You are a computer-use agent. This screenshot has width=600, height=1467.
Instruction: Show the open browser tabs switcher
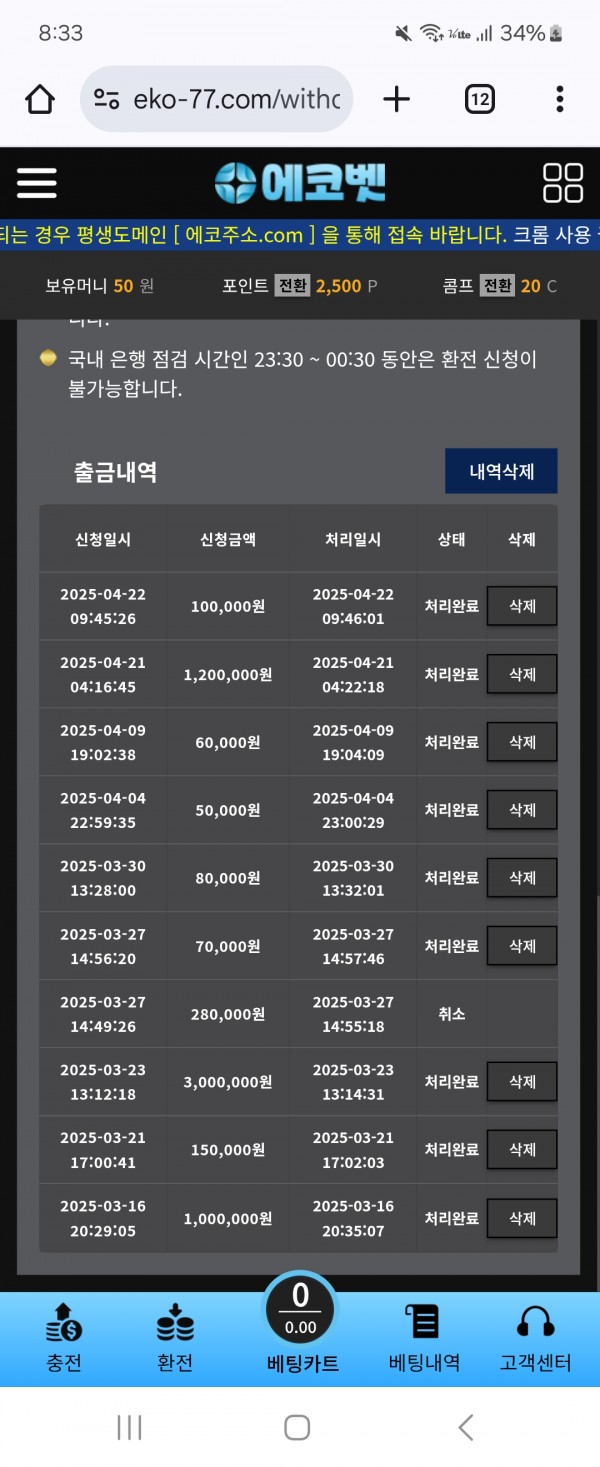pos(480,99)
